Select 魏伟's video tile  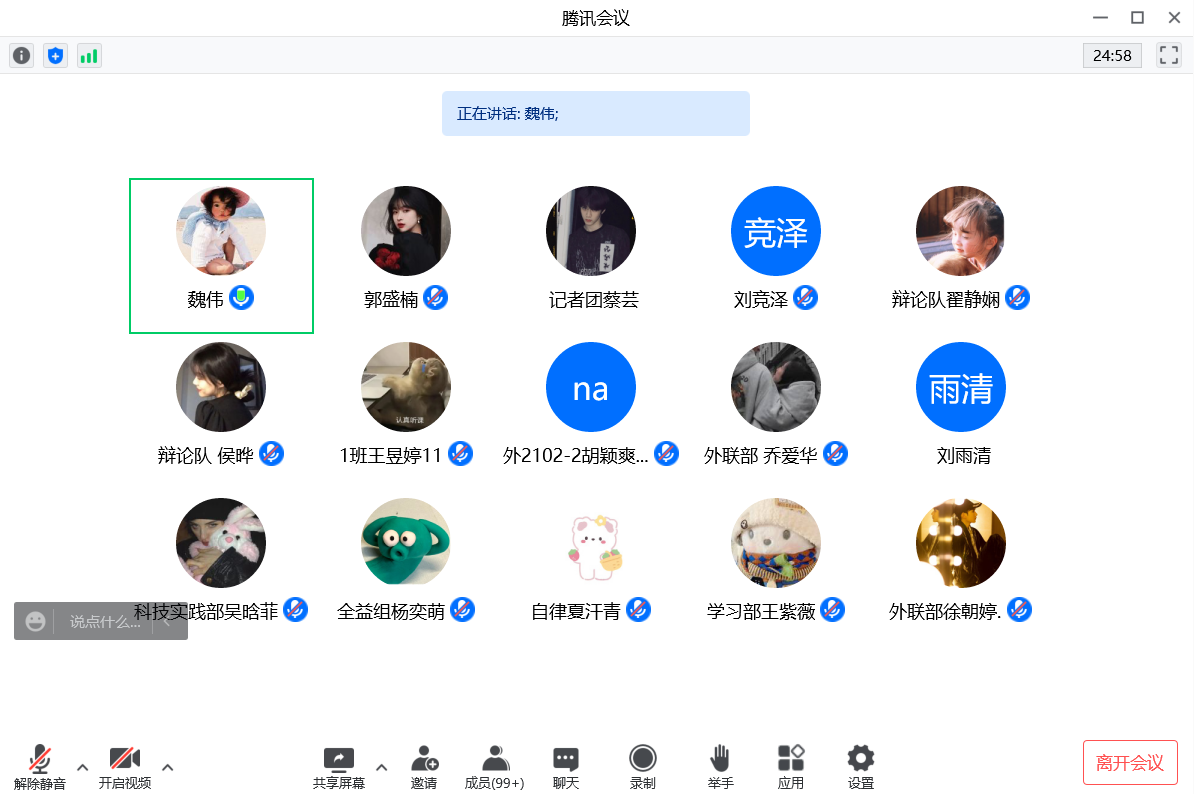[221, 255]
